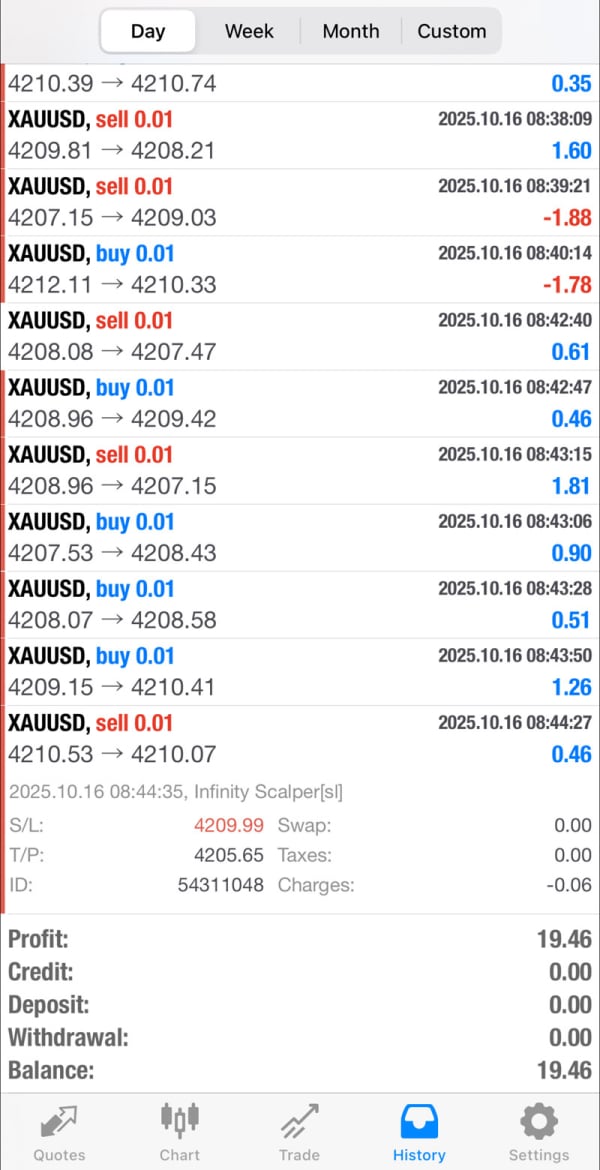Open the sell trade with 1.81 profit
The height and width of the screenshot is (1170, 600).
(300, 470)
